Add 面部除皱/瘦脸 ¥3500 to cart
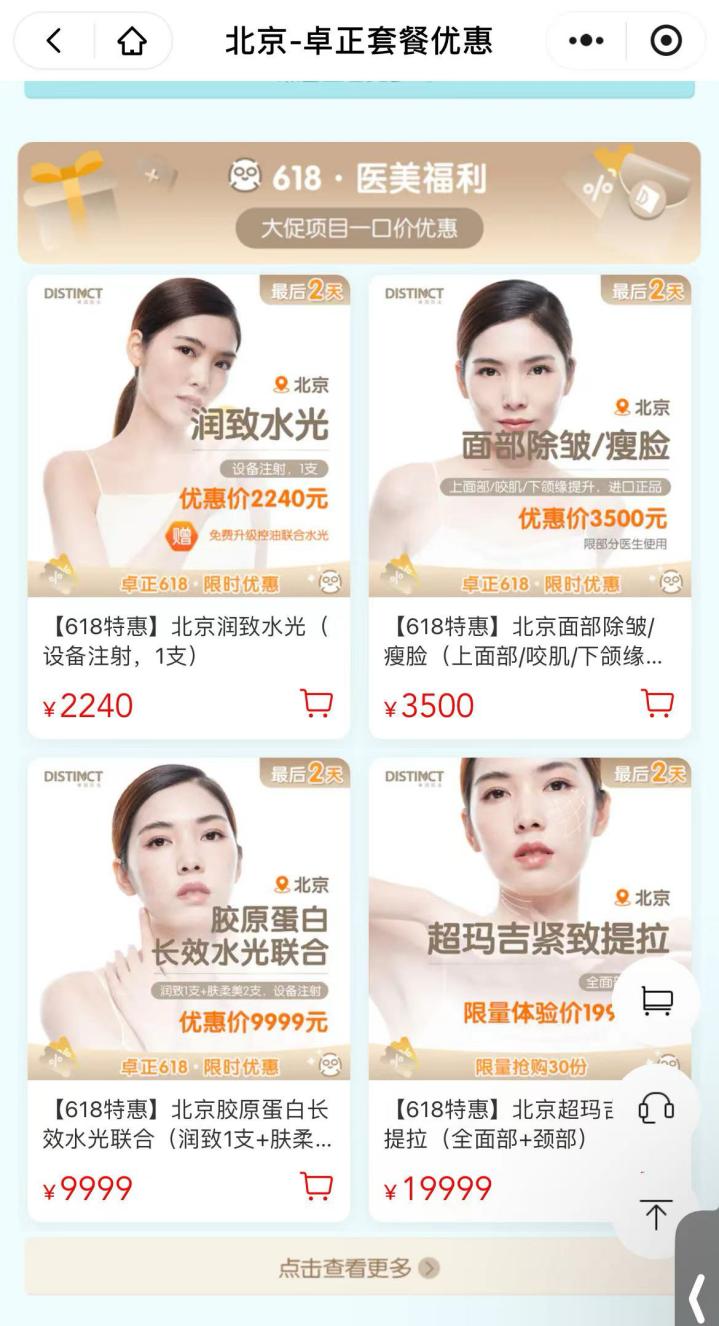 pos(658,703)
